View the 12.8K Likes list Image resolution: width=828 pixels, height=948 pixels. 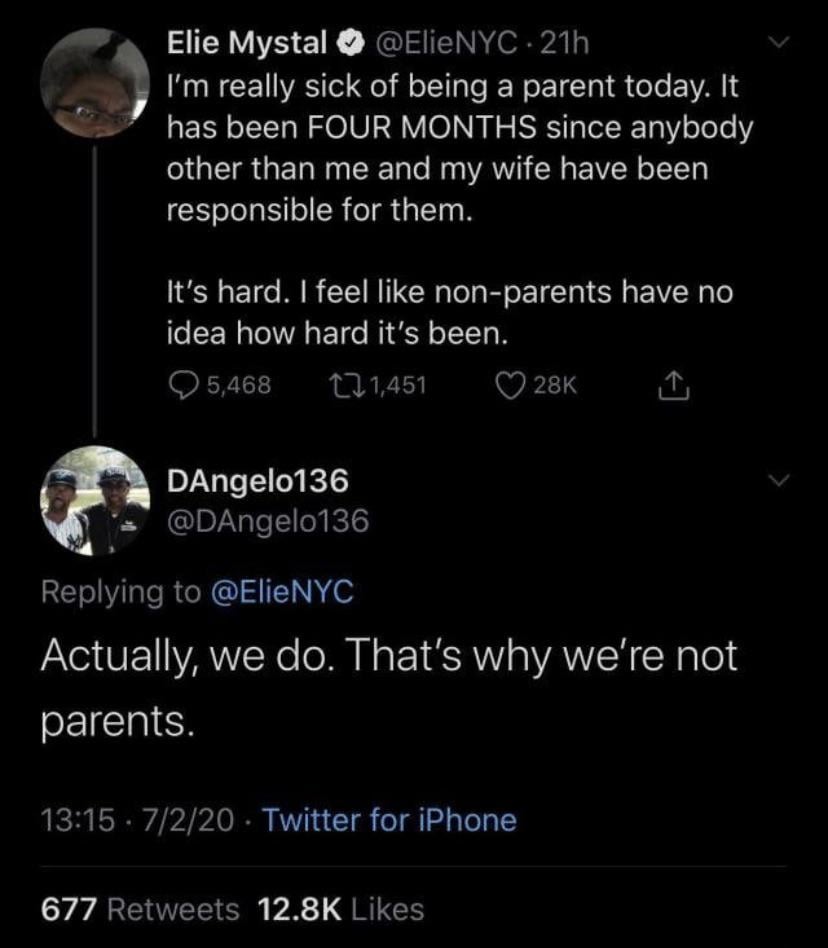tap(340, 909)
